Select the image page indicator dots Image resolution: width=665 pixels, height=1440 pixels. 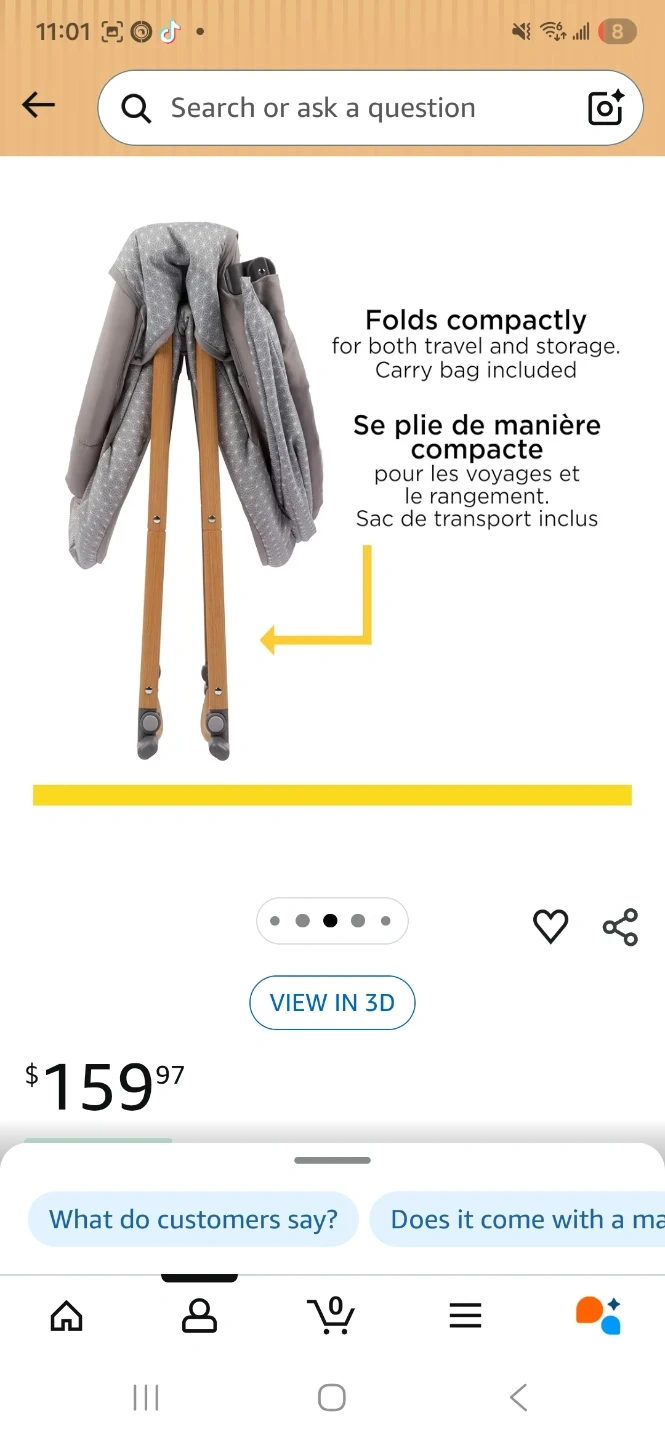pos(332,921)
